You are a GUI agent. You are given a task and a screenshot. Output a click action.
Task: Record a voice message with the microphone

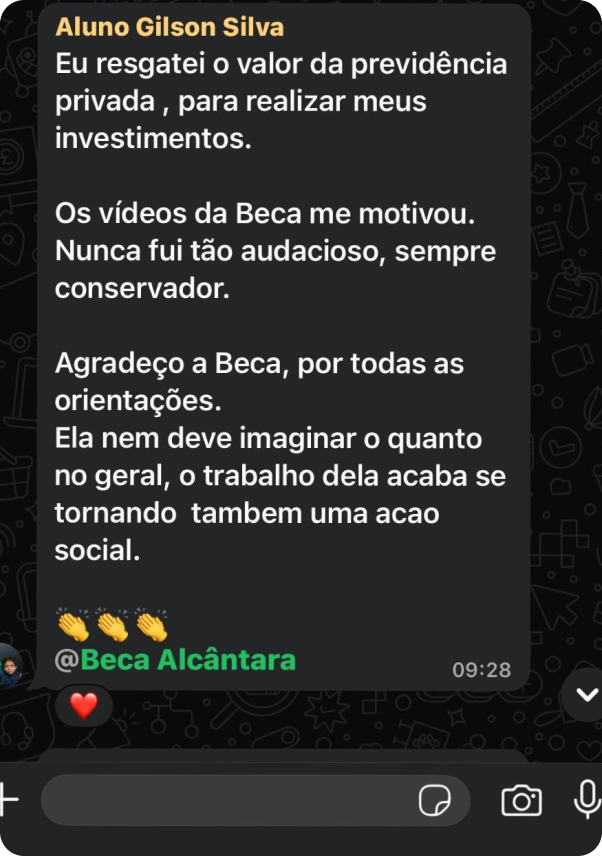pyautogui.click(x=586, y=799)
